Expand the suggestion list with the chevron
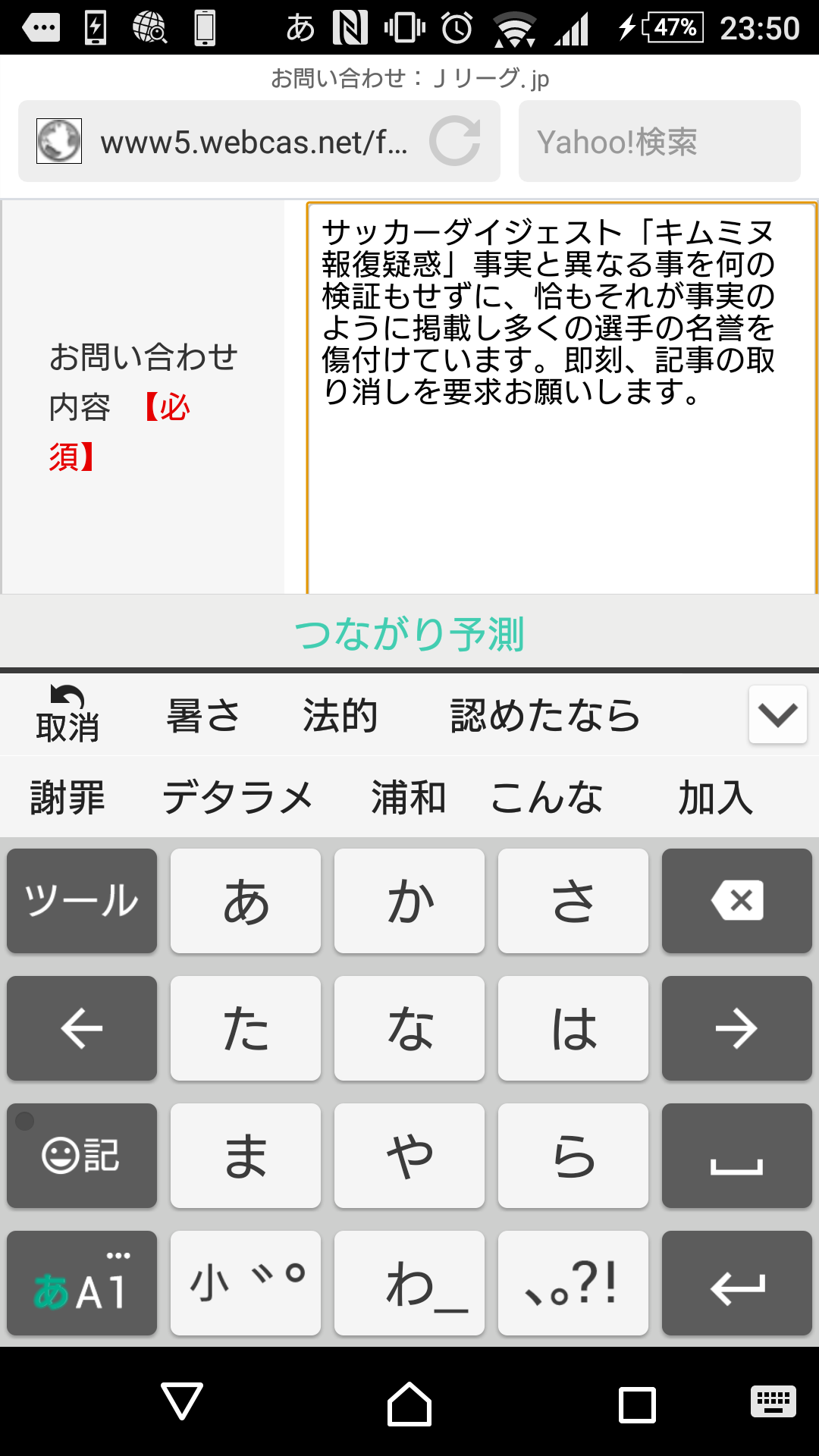The image size is (819, 1456). 777,714
